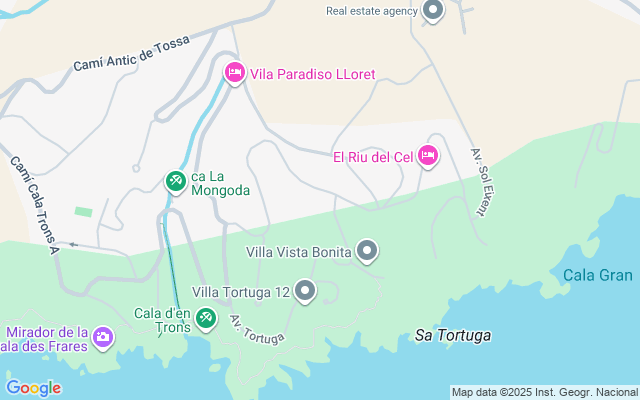
Task: Tap the Google logo link
Action: click(x=33, y=388)
